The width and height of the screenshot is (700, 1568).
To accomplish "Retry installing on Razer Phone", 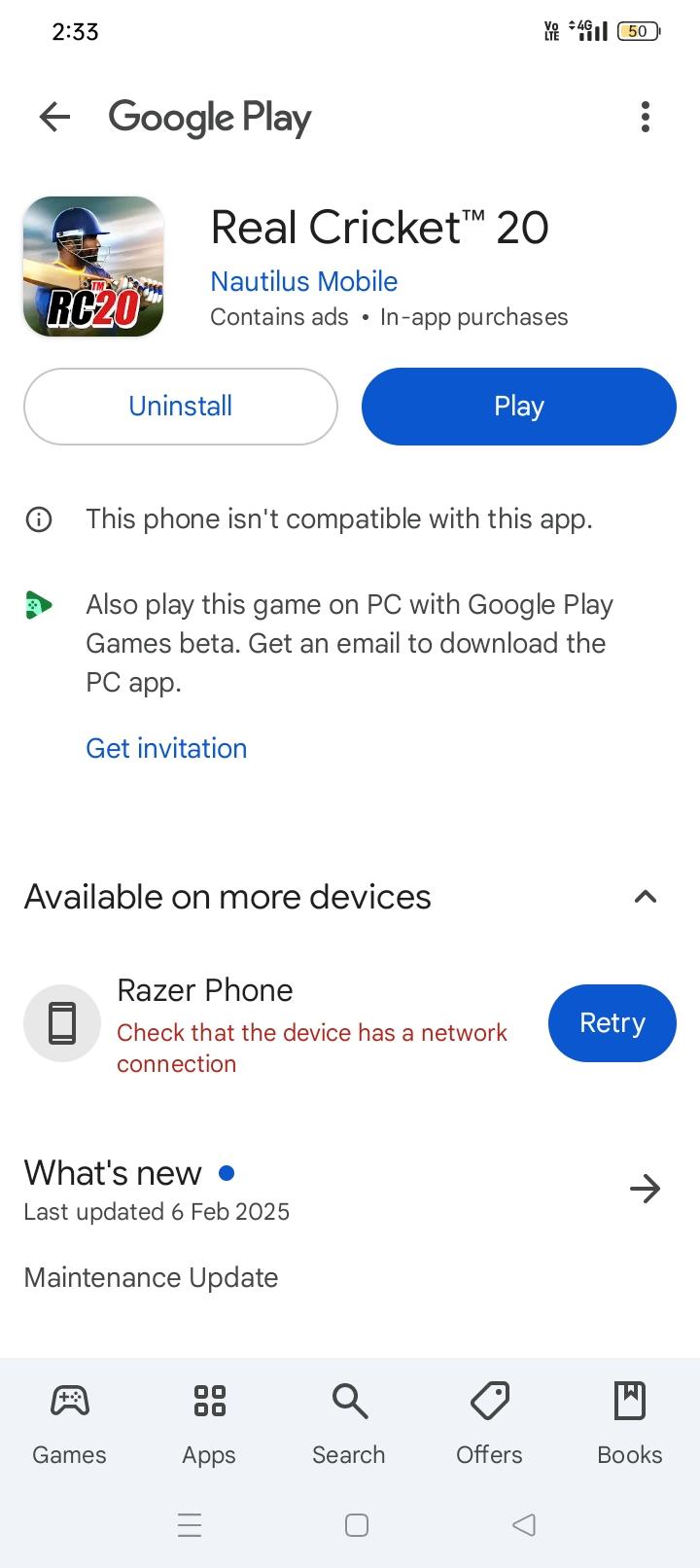I will tap(612, 1023).
